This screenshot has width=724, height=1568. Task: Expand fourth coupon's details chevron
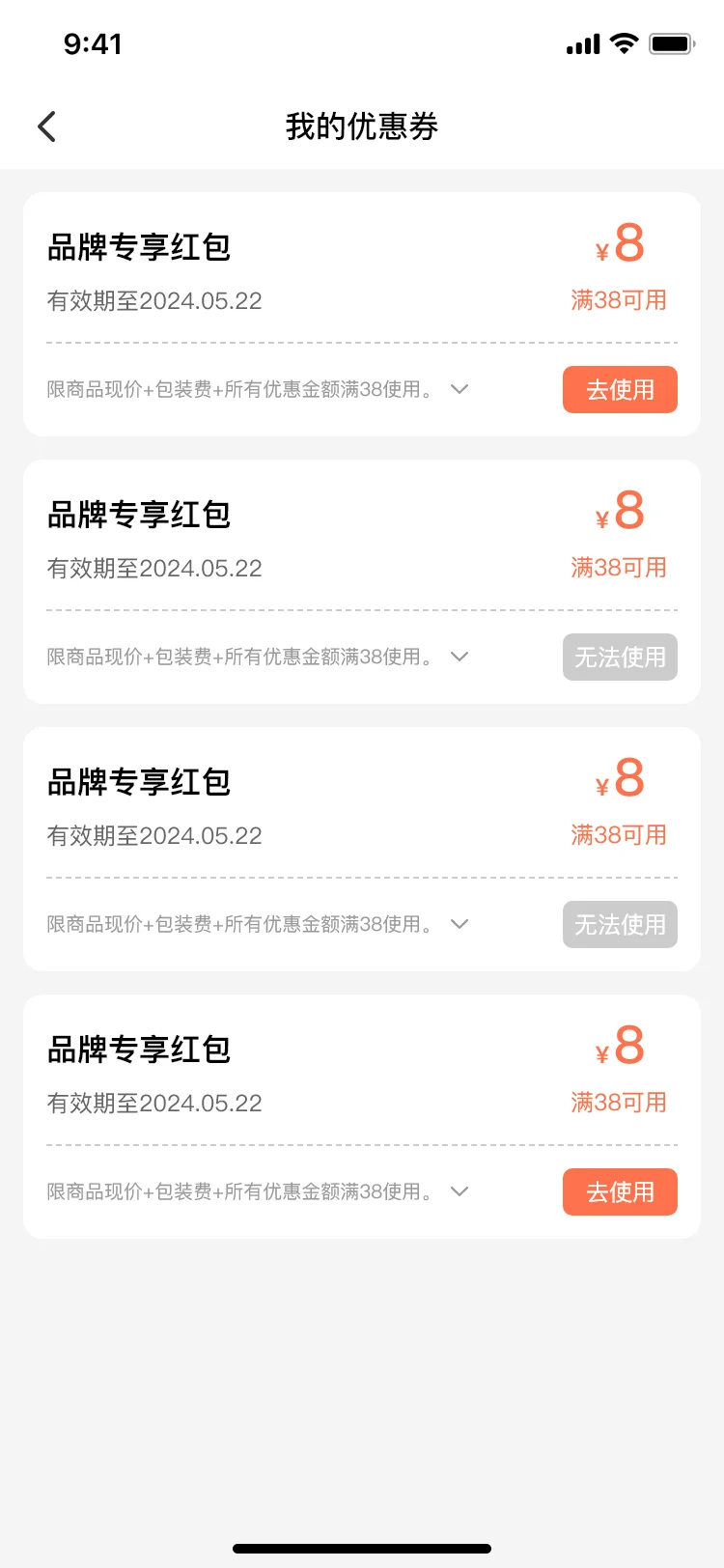click(459, 1191)
